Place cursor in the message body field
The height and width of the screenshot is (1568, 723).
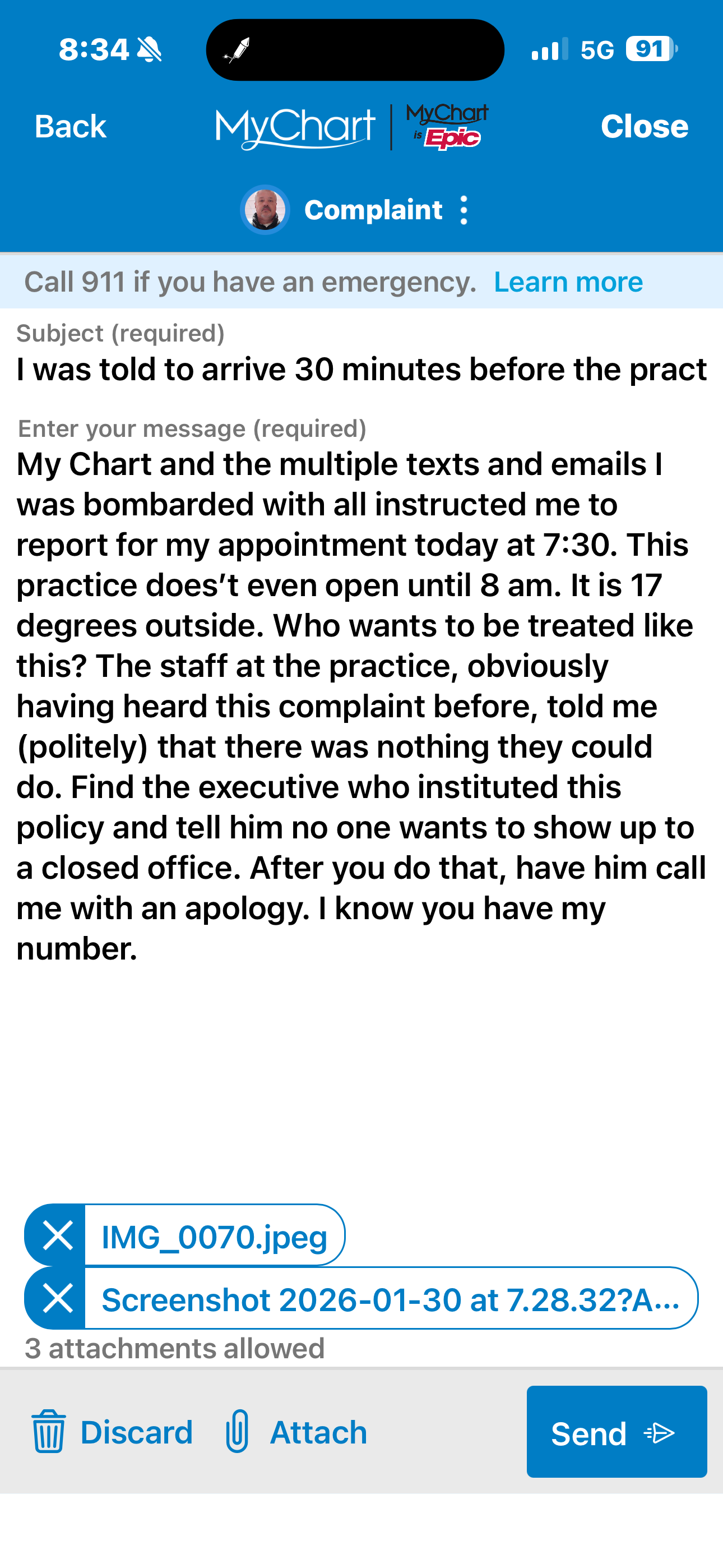tap(361, 706)
